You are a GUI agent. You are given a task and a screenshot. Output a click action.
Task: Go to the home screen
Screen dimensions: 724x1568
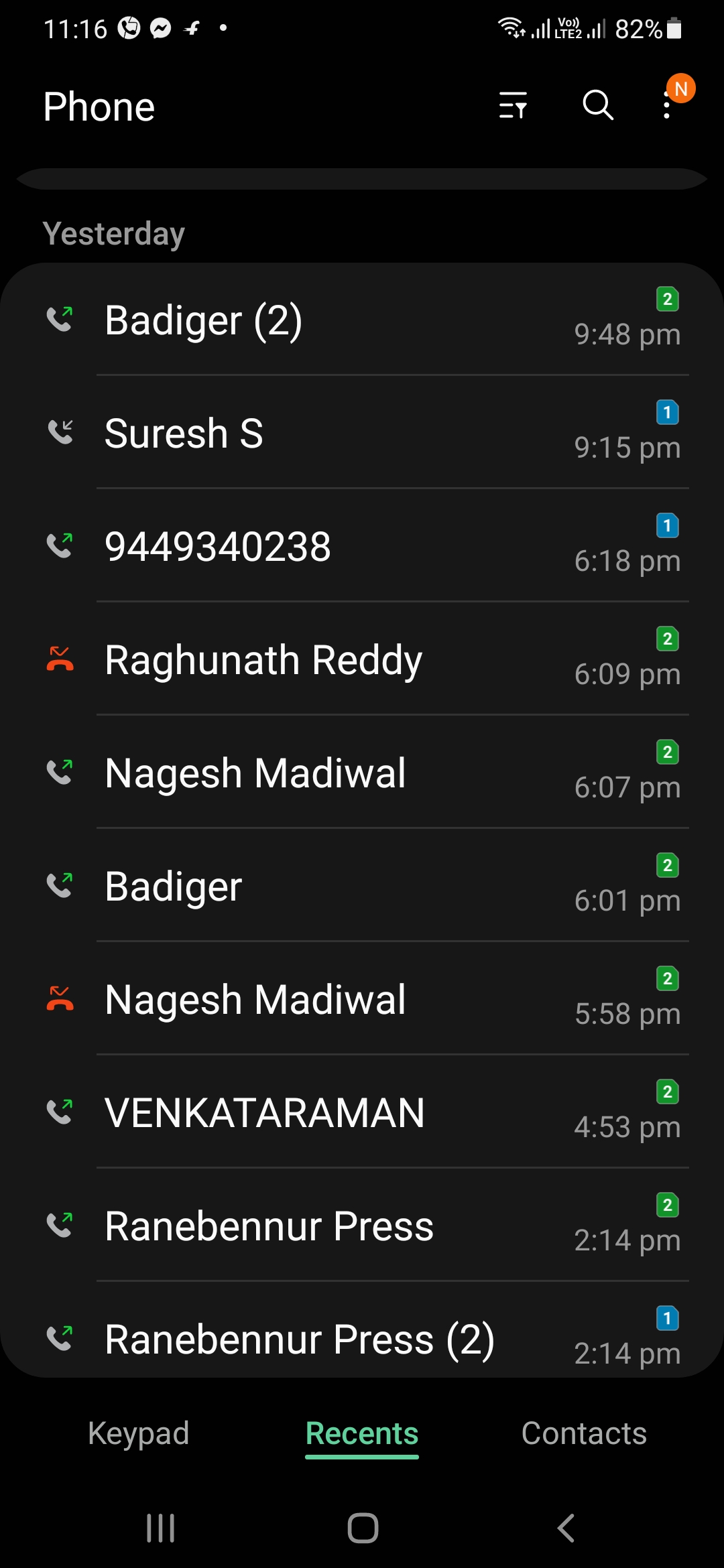[363, 1528]
